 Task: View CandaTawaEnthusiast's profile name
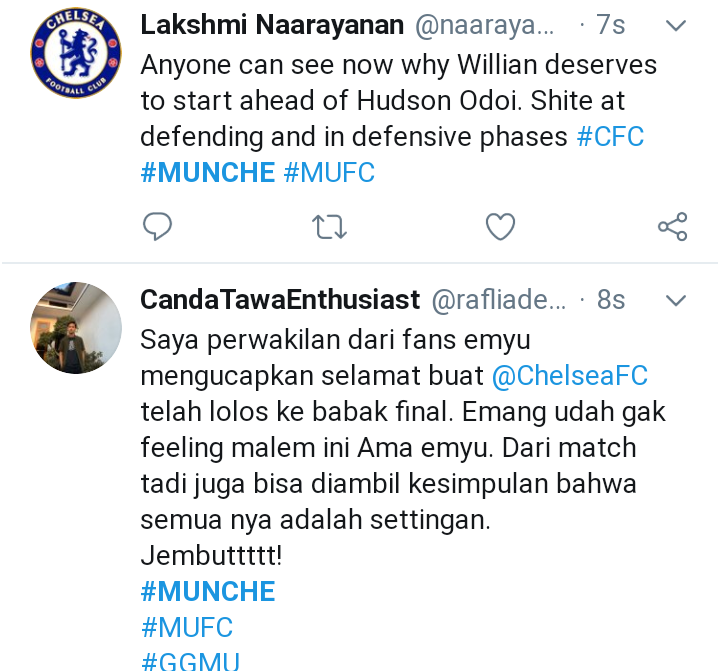click(x=279, y=300)
